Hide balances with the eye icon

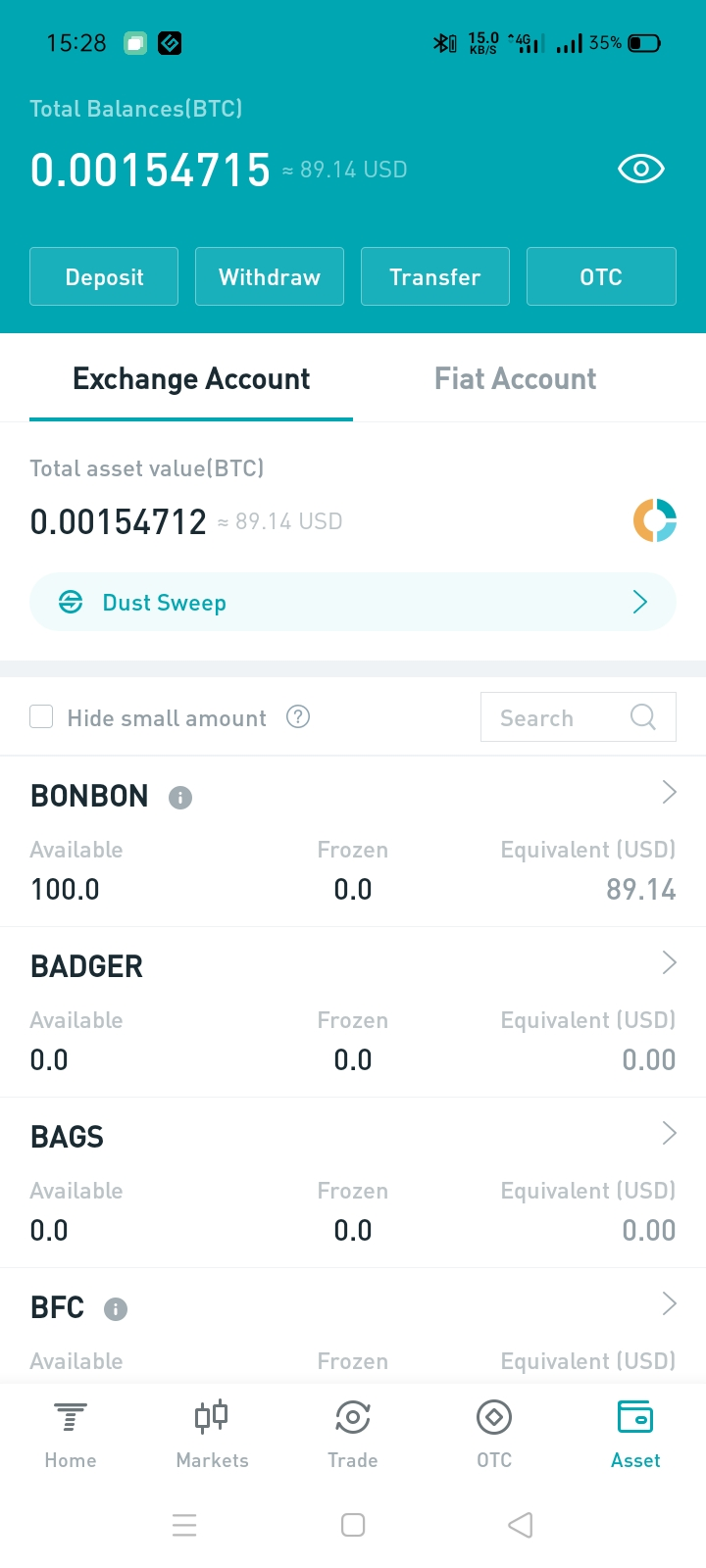click(x=641, y=170)
